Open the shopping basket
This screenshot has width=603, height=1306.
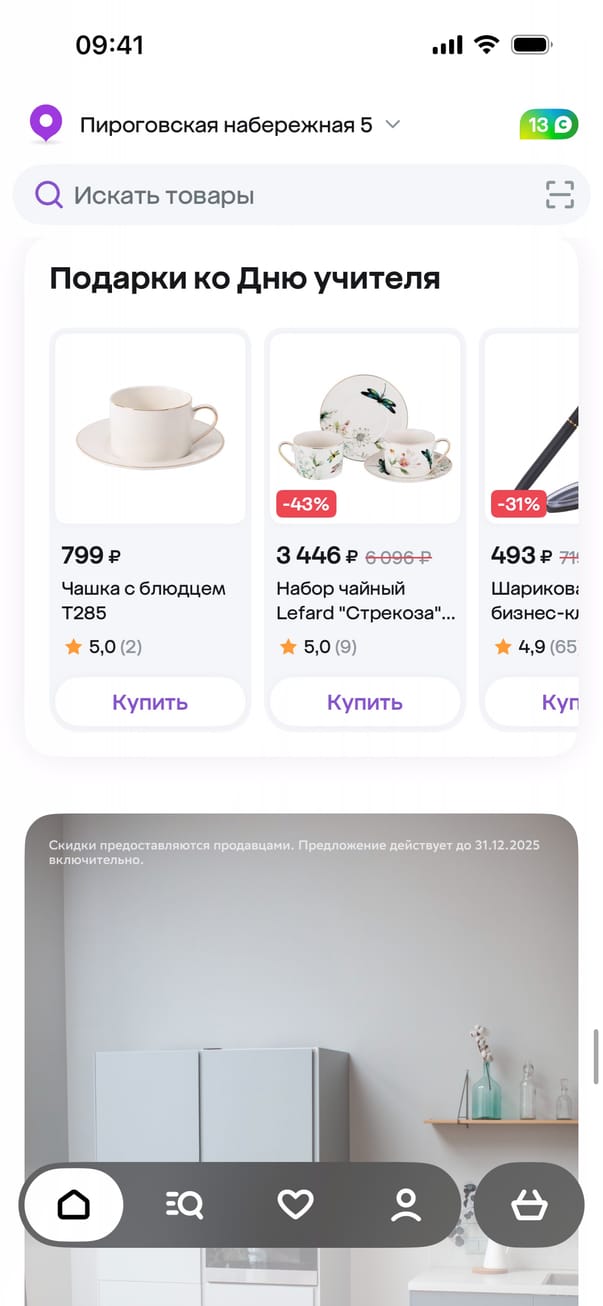528,1205
